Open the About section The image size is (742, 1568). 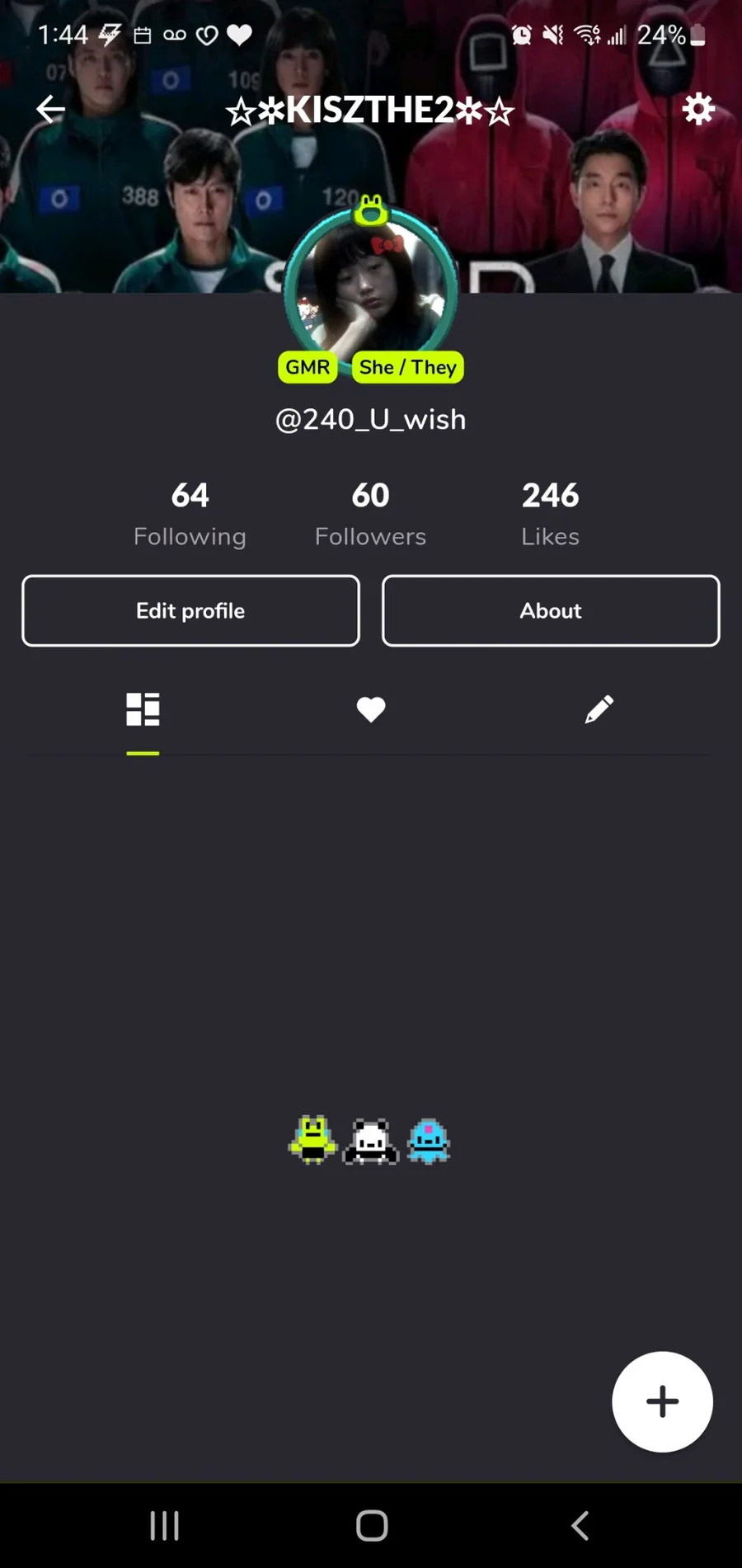click(x=551, y=610)
